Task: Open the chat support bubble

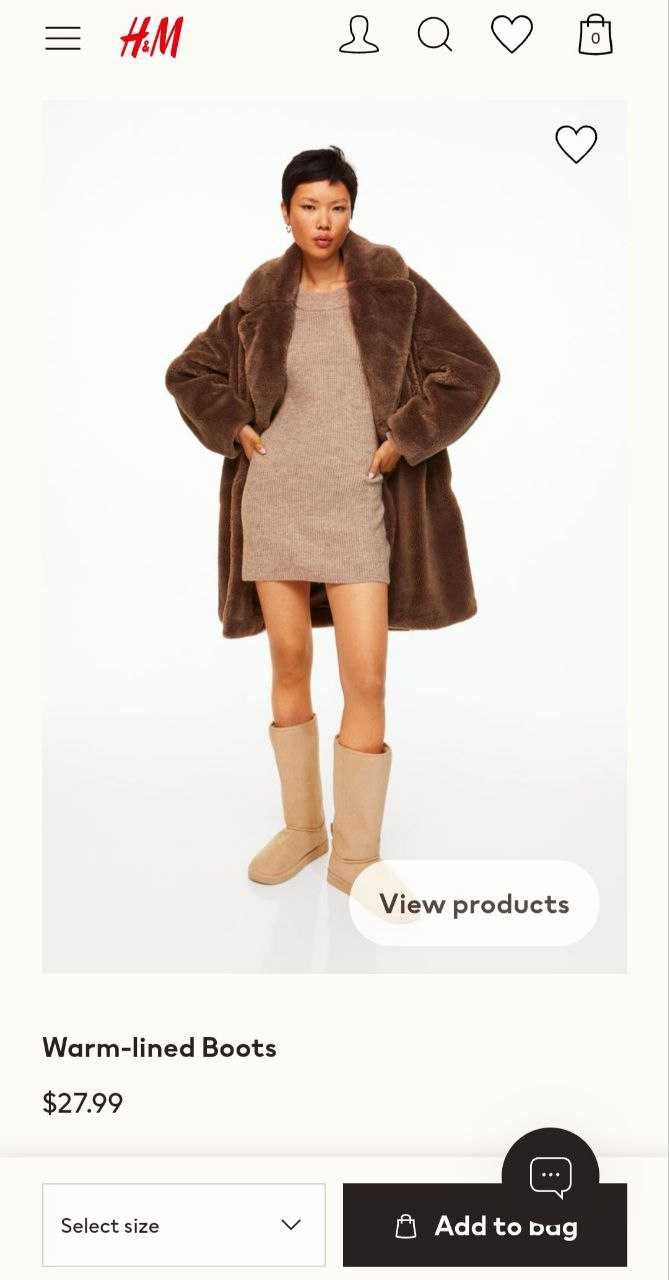Action: click(x=550, y=1175)
